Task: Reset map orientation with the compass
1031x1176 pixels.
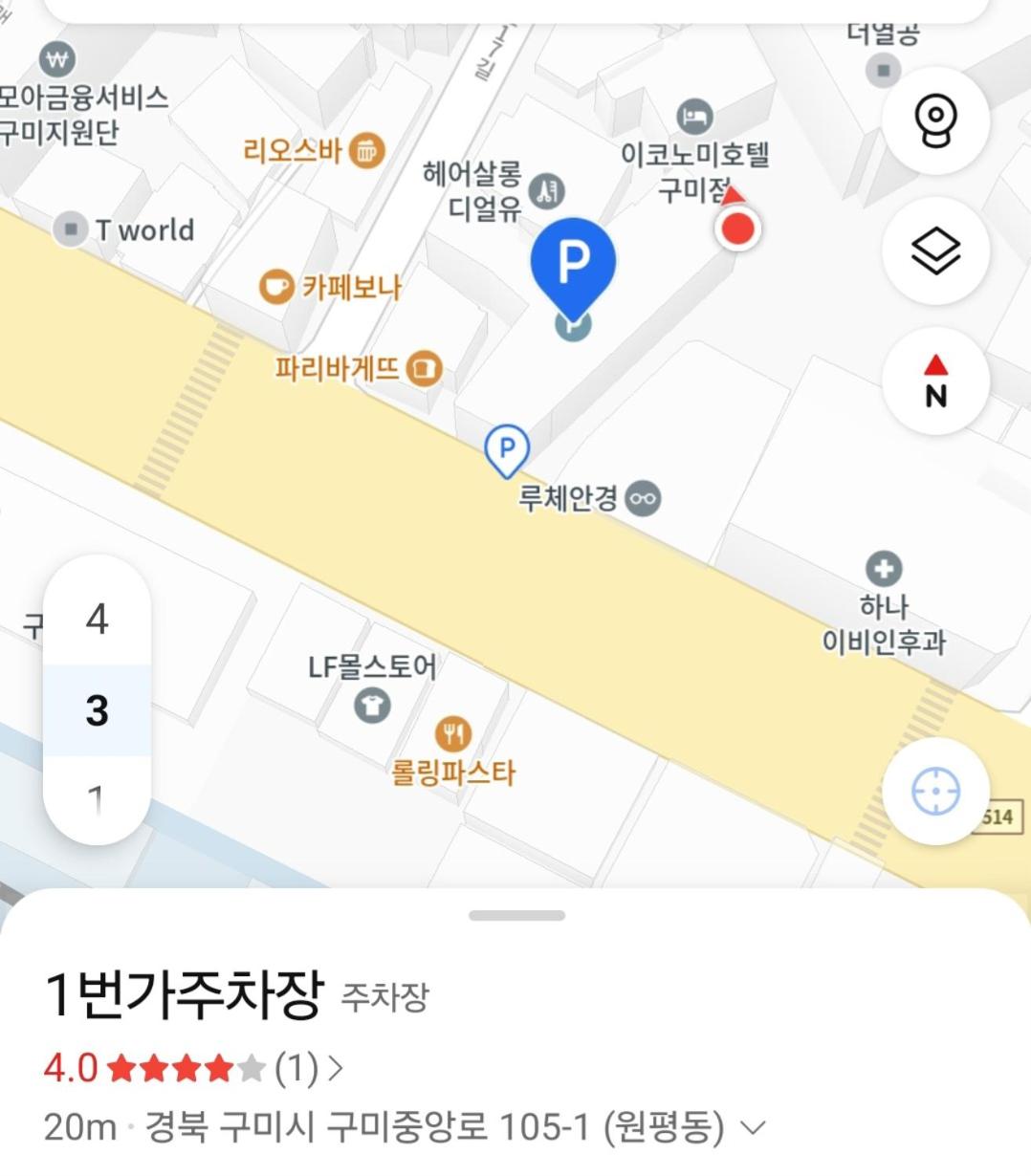Action: [x=934, y=381]
